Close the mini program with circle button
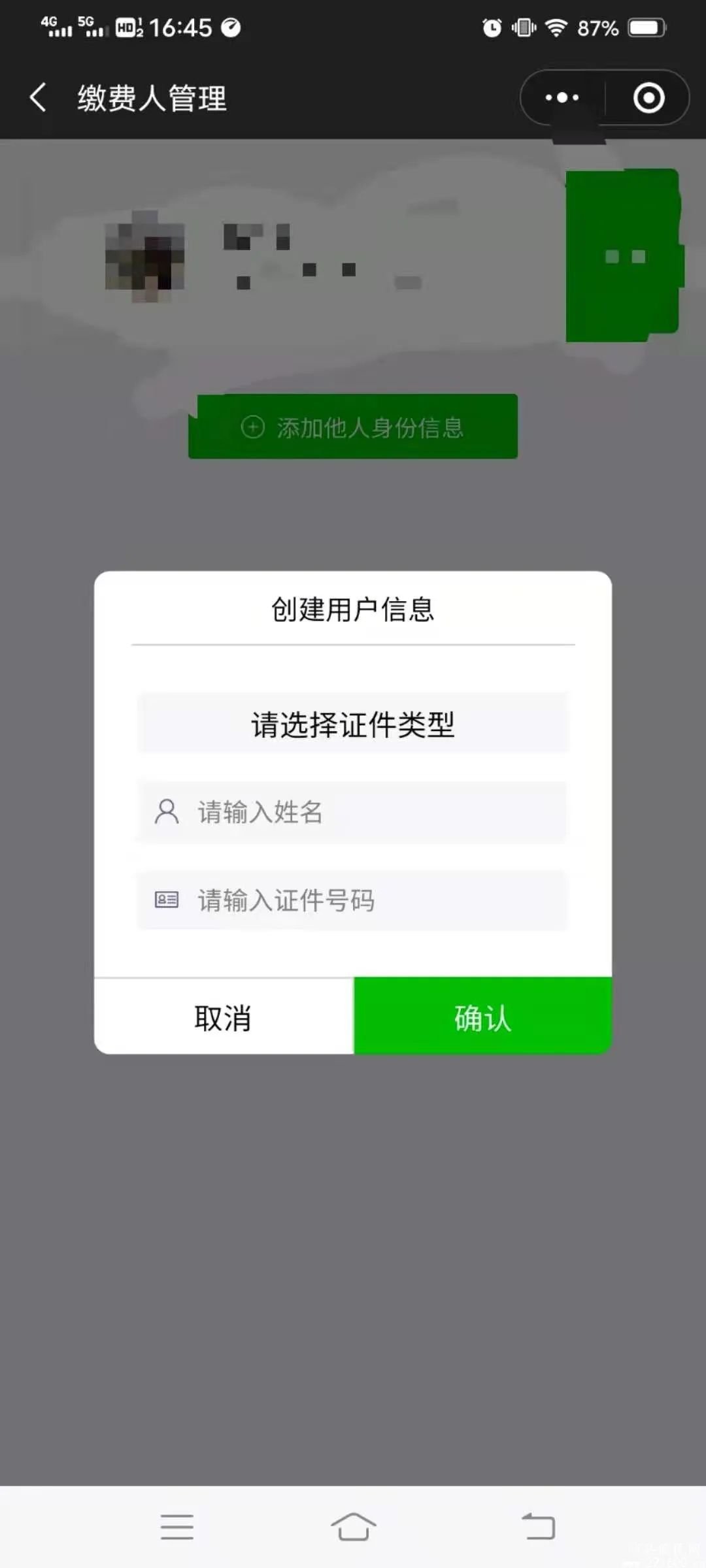This screenshot has width=706, height=1568. click(x=648, y=98)
